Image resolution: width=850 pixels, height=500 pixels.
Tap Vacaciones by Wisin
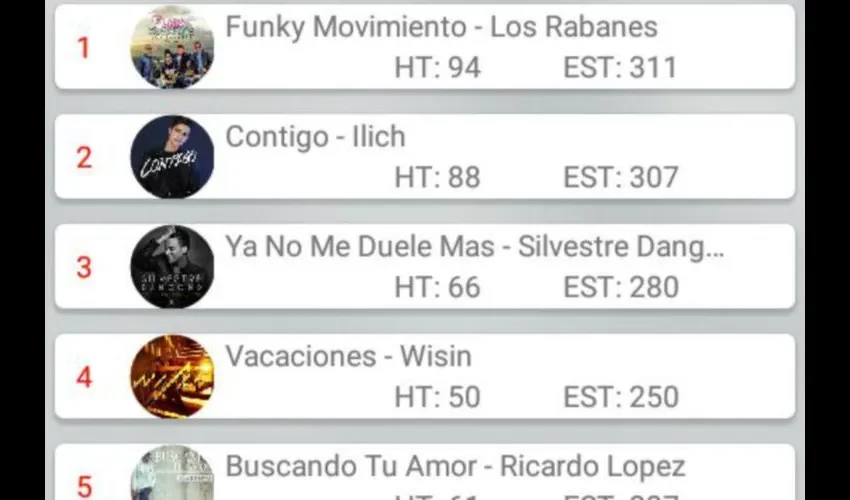coord(348,357)
